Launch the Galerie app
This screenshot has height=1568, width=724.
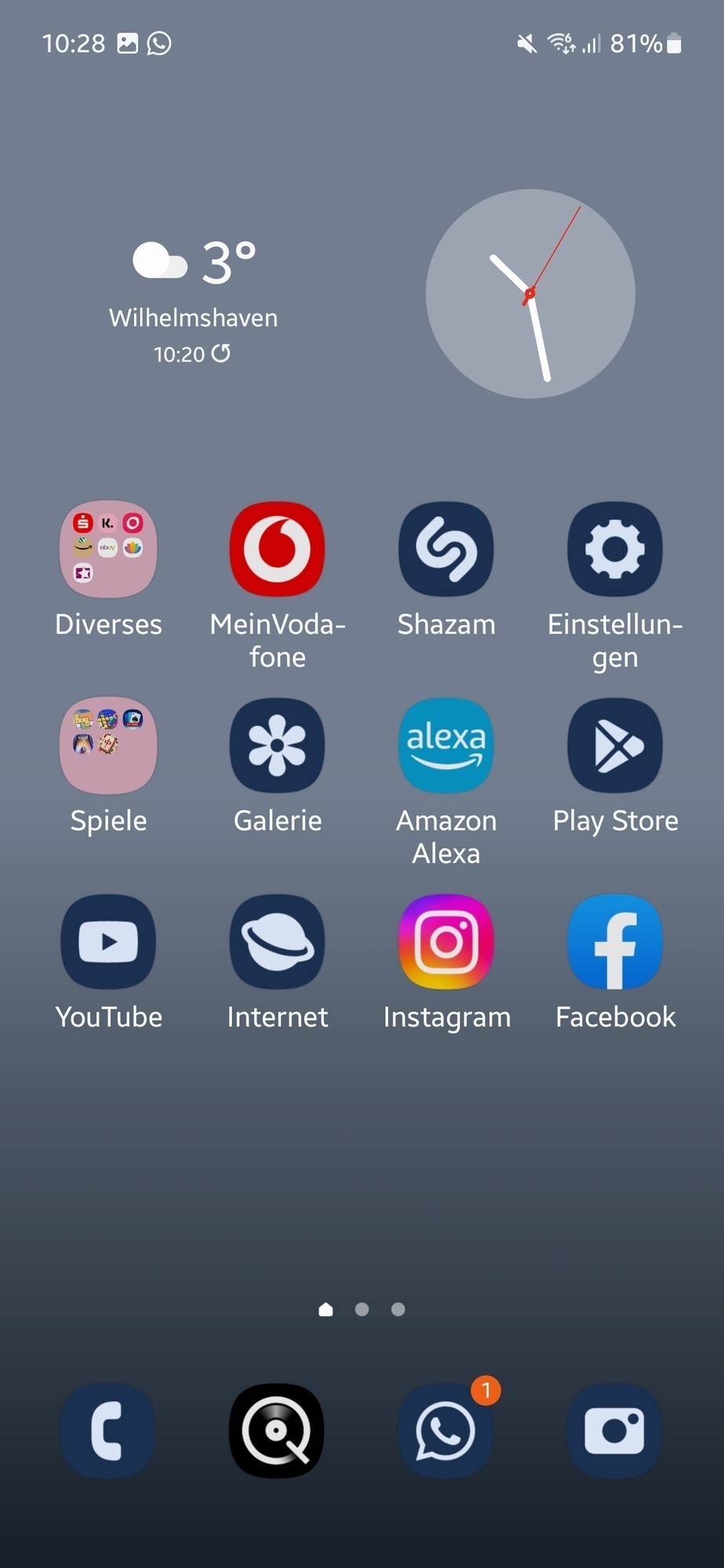(x=277, y=746)
